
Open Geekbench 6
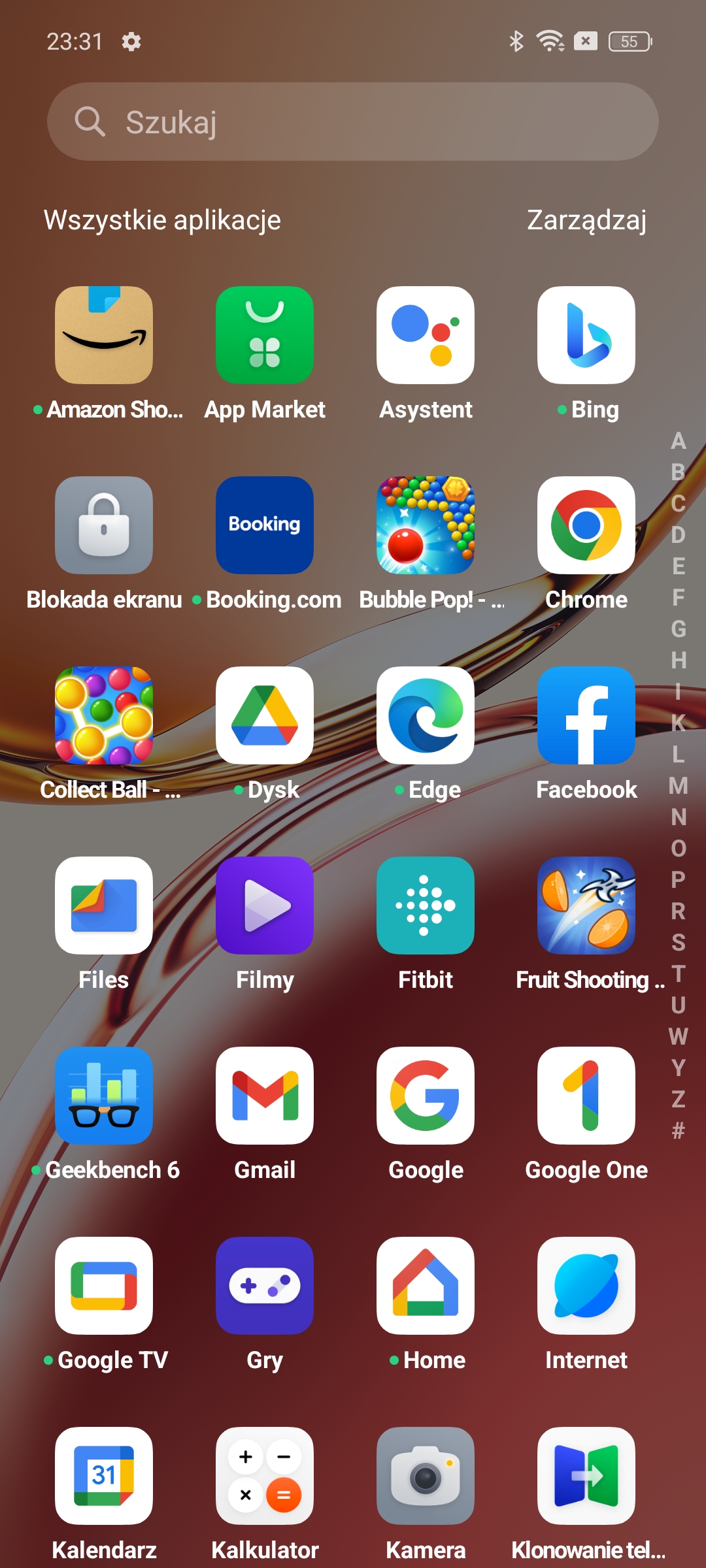click(x=104, y=1096)
